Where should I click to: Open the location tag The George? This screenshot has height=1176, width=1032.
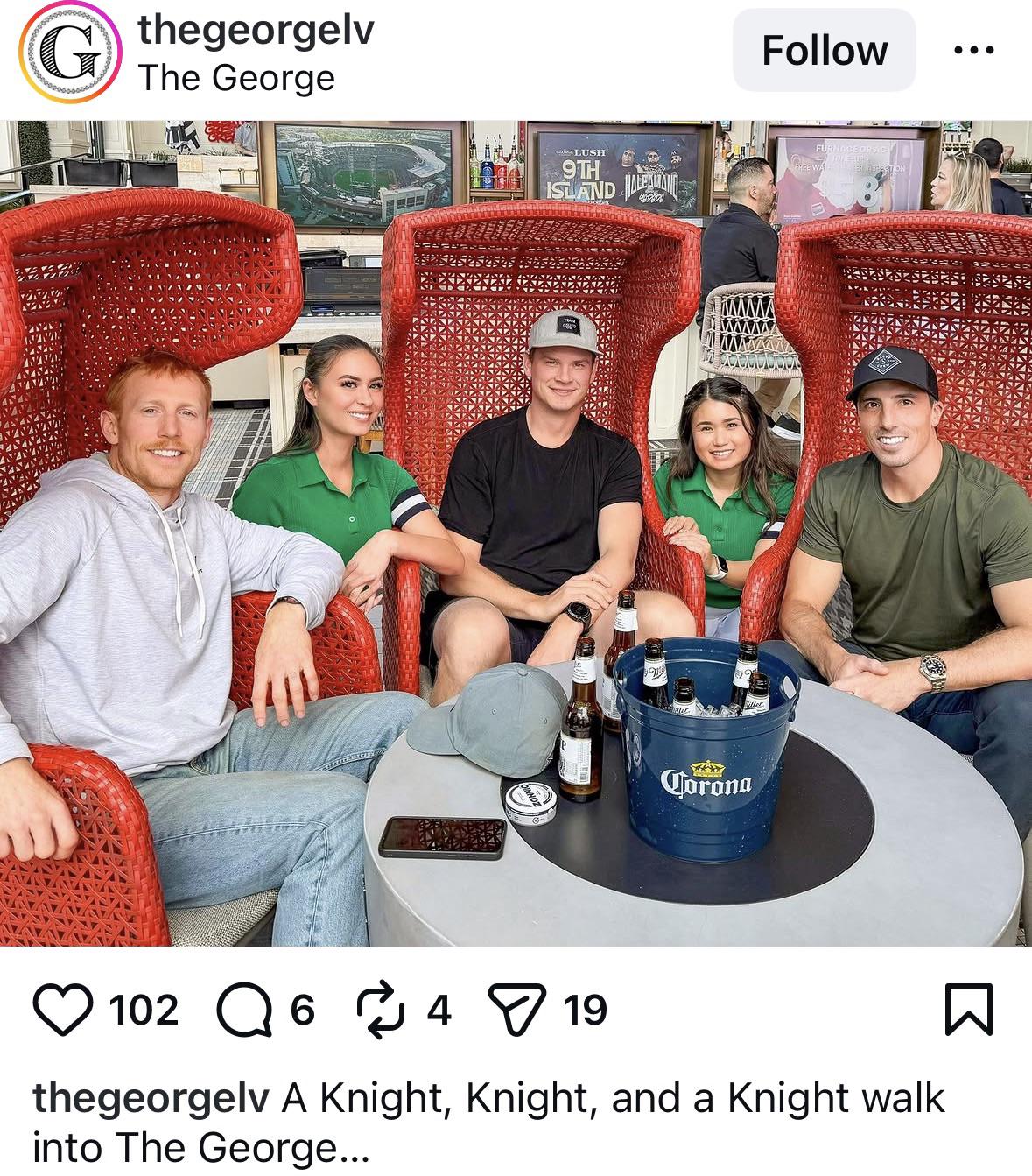236,78
